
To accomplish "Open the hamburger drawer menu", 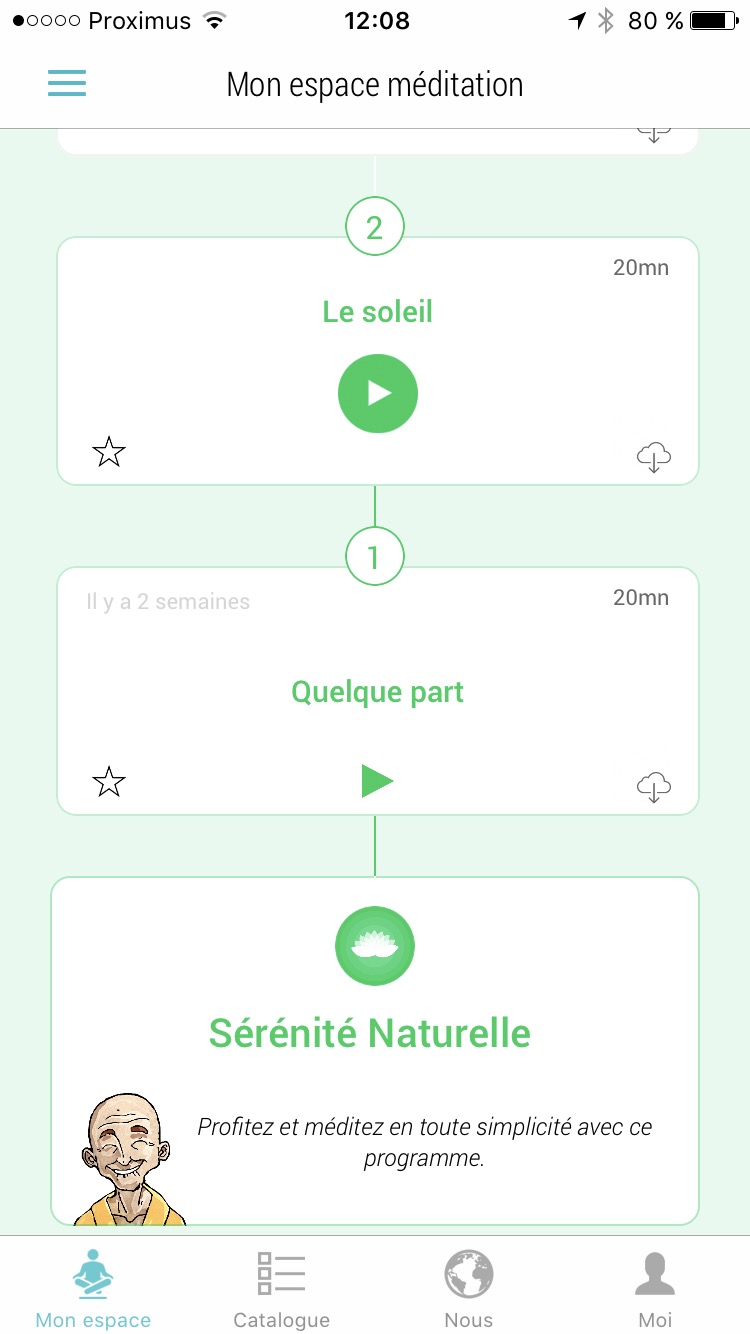I will (67, 83).
